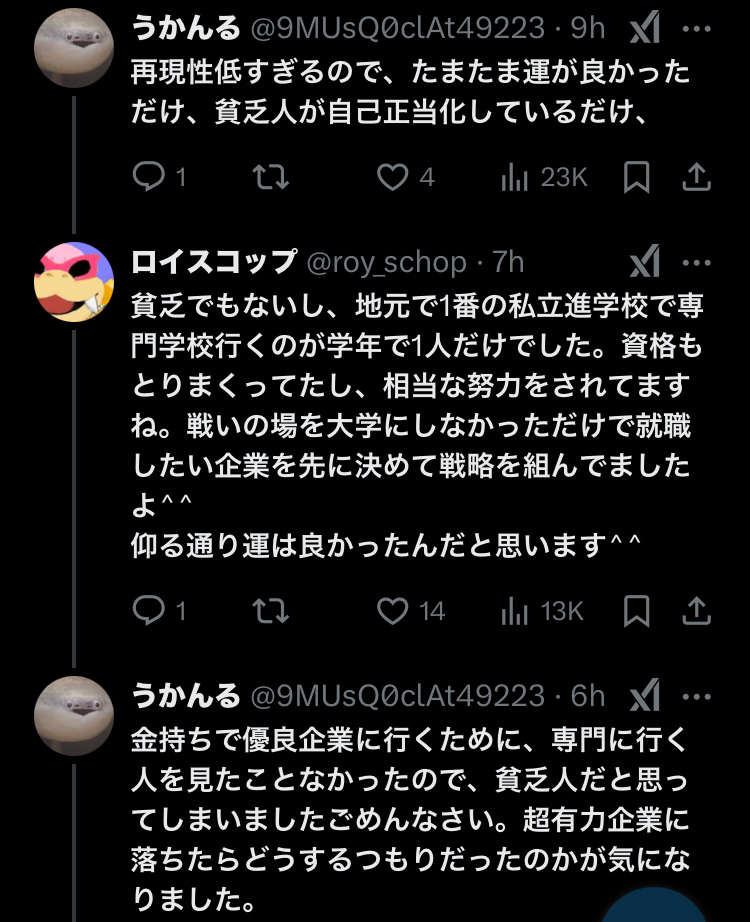This screenshot has width=750, height=922.
Task: Open the Grok icon on ロイスコップ's post
Action: 645,263
